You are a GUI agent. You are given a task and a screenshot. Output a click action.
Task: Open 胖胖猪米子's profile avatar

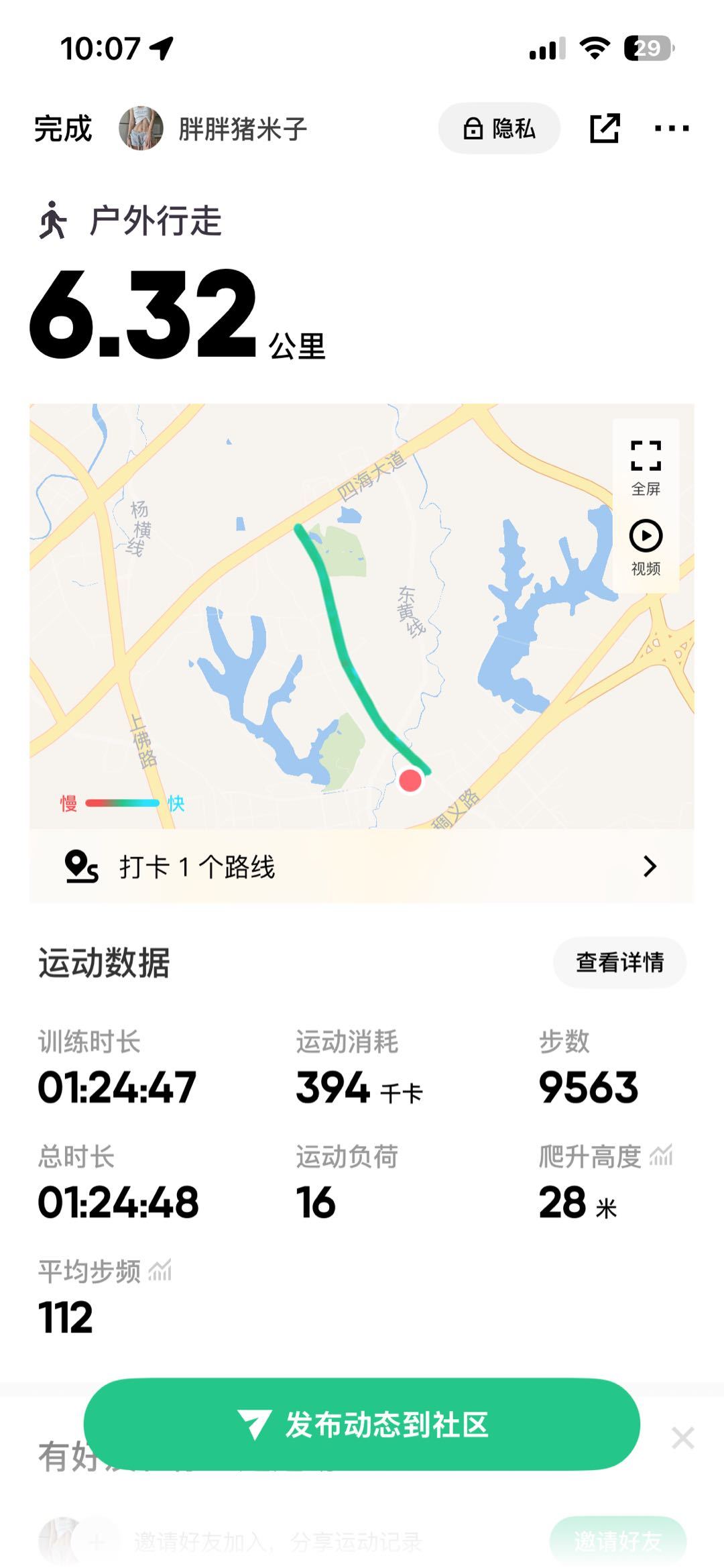141,128
